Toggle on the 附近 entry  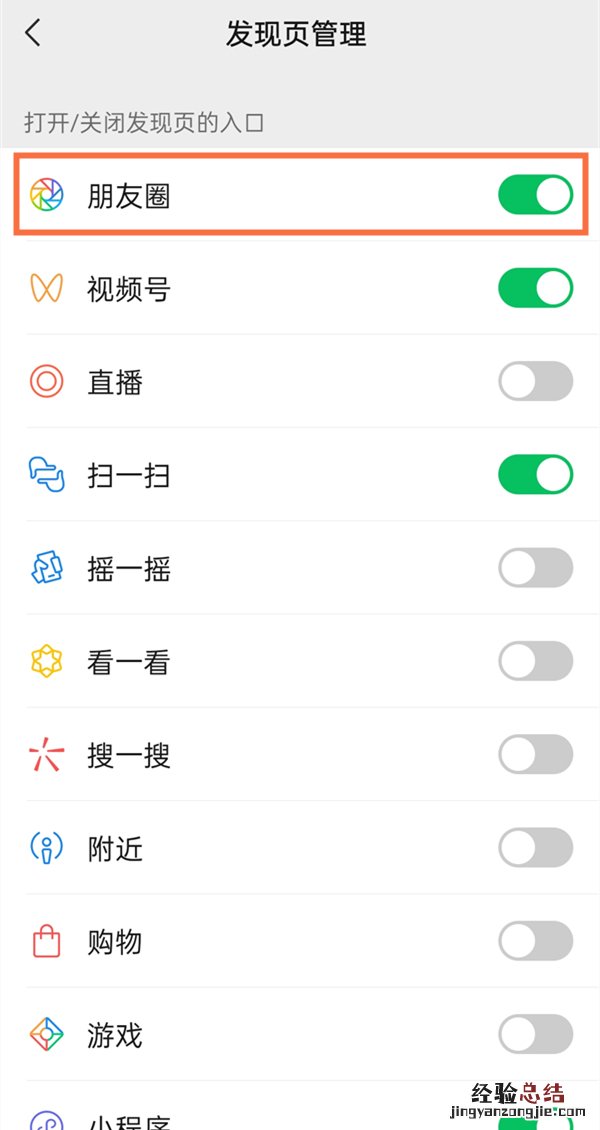coord(535,848)
